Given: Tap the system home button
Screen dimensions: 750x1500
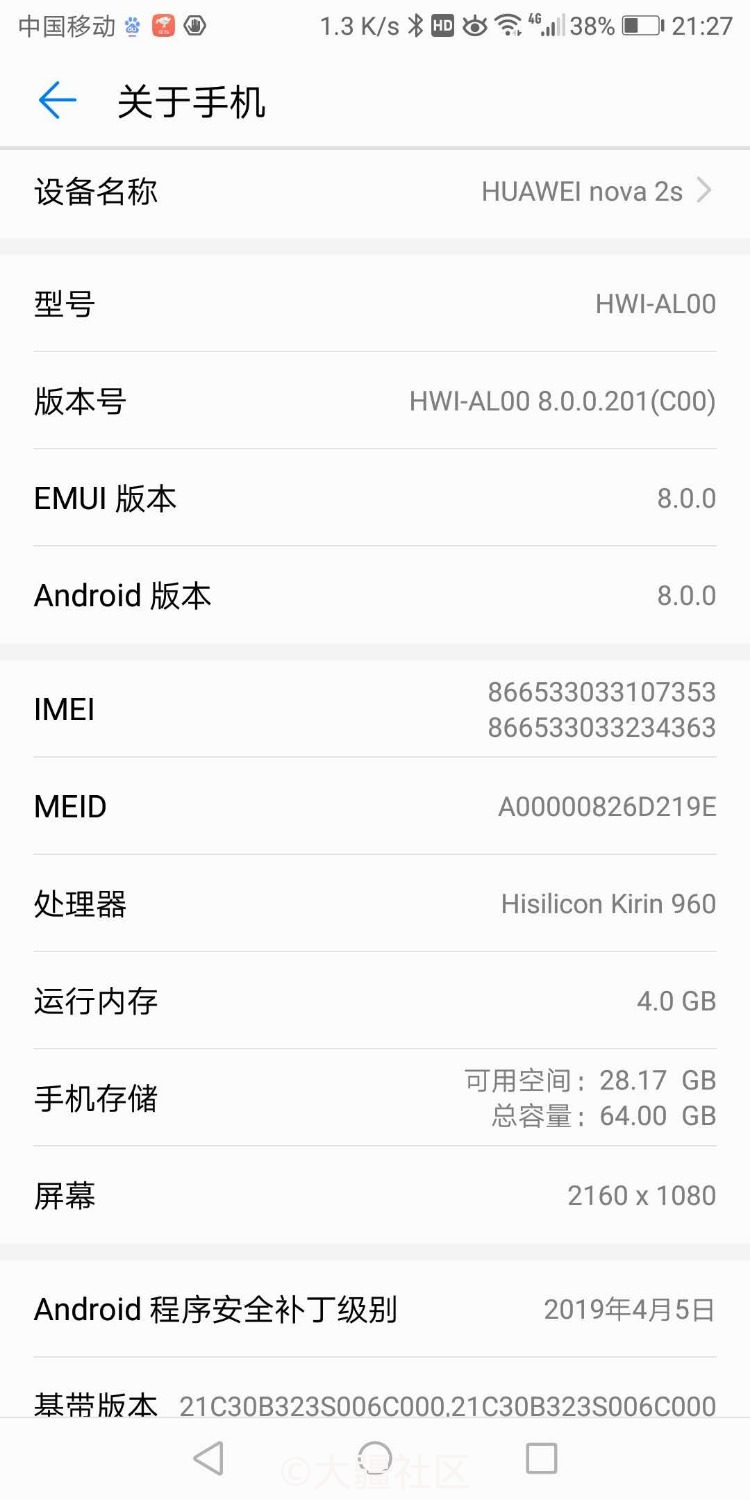Looking at the screenshot, I should coord(375,1459).
